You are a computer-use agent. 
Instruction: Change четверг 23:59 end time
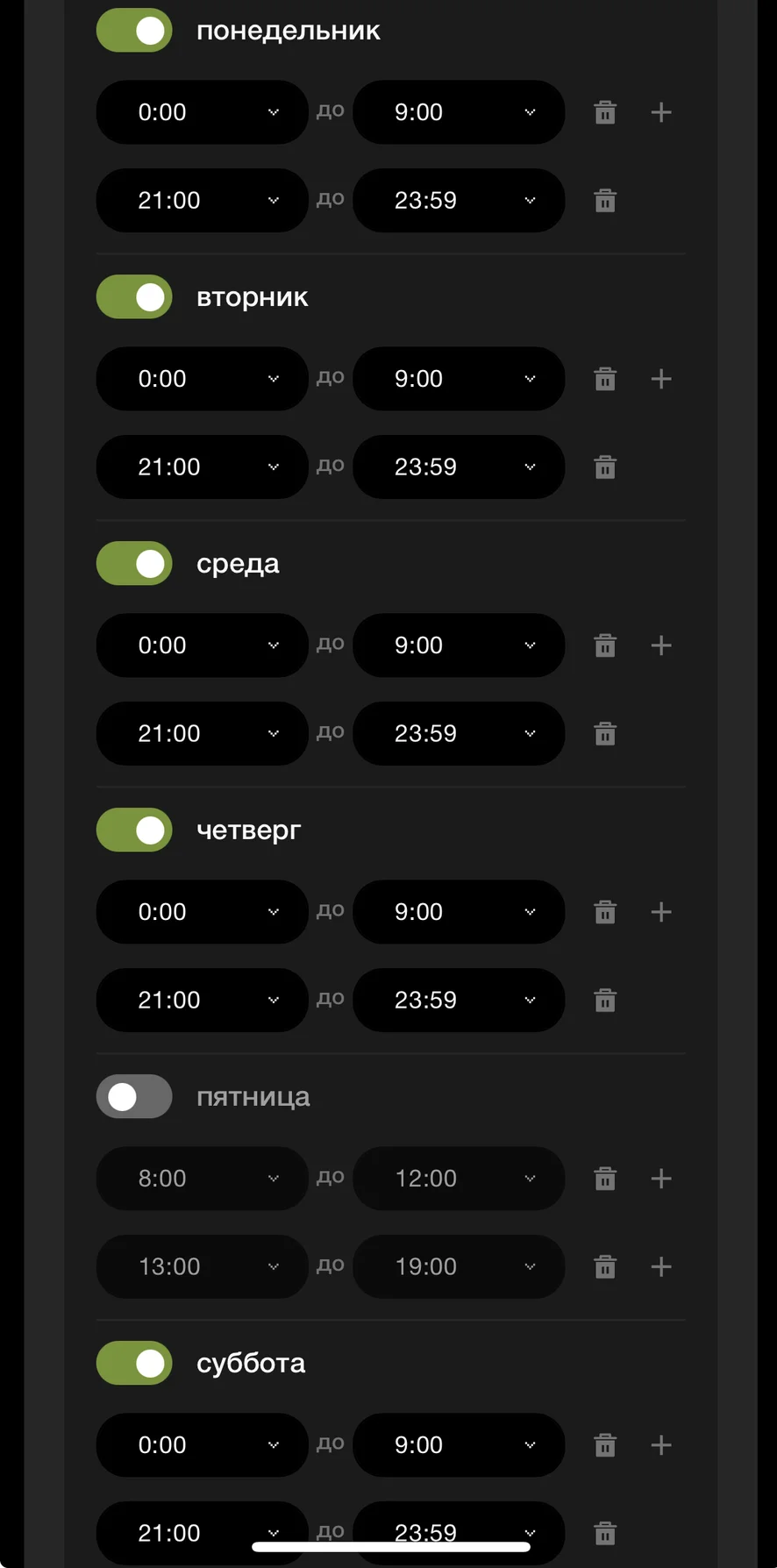(459, 1001)
